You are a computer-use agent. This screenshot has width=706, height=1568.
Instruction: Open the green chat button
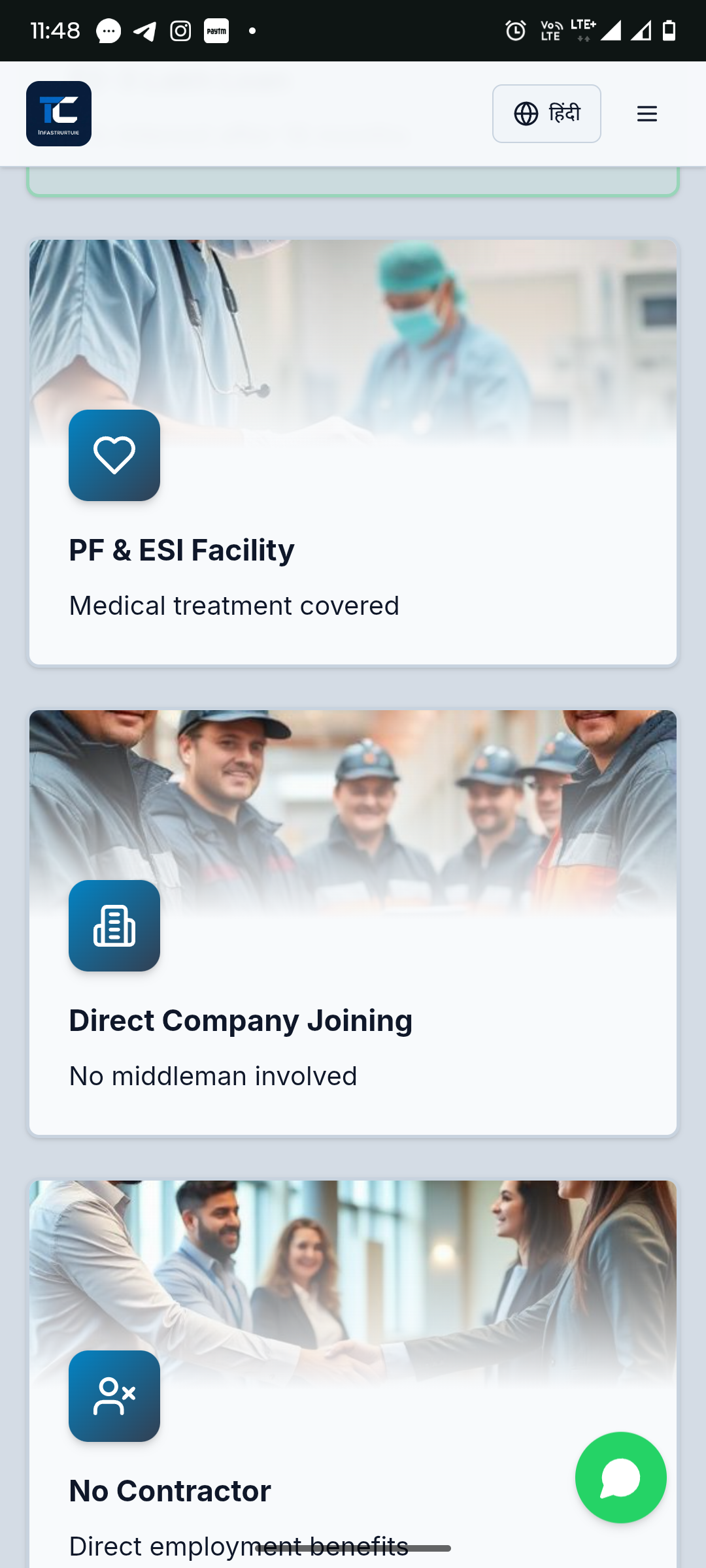(620, 1478)
